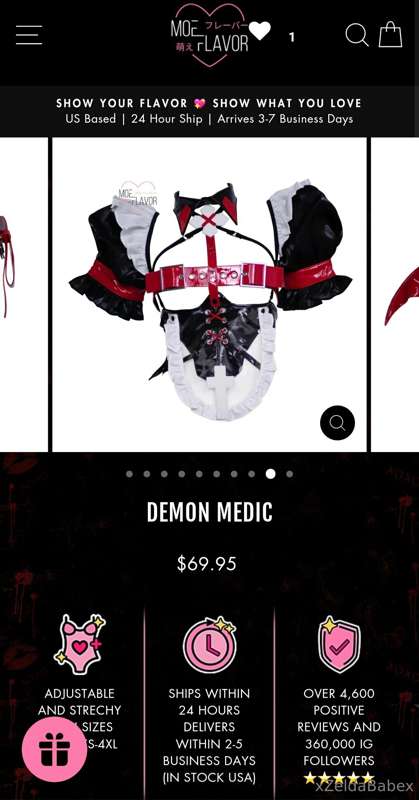This screenshot has height=800, width=419.
Task: Open the pink gift rewards button
Action: [55, 749]
